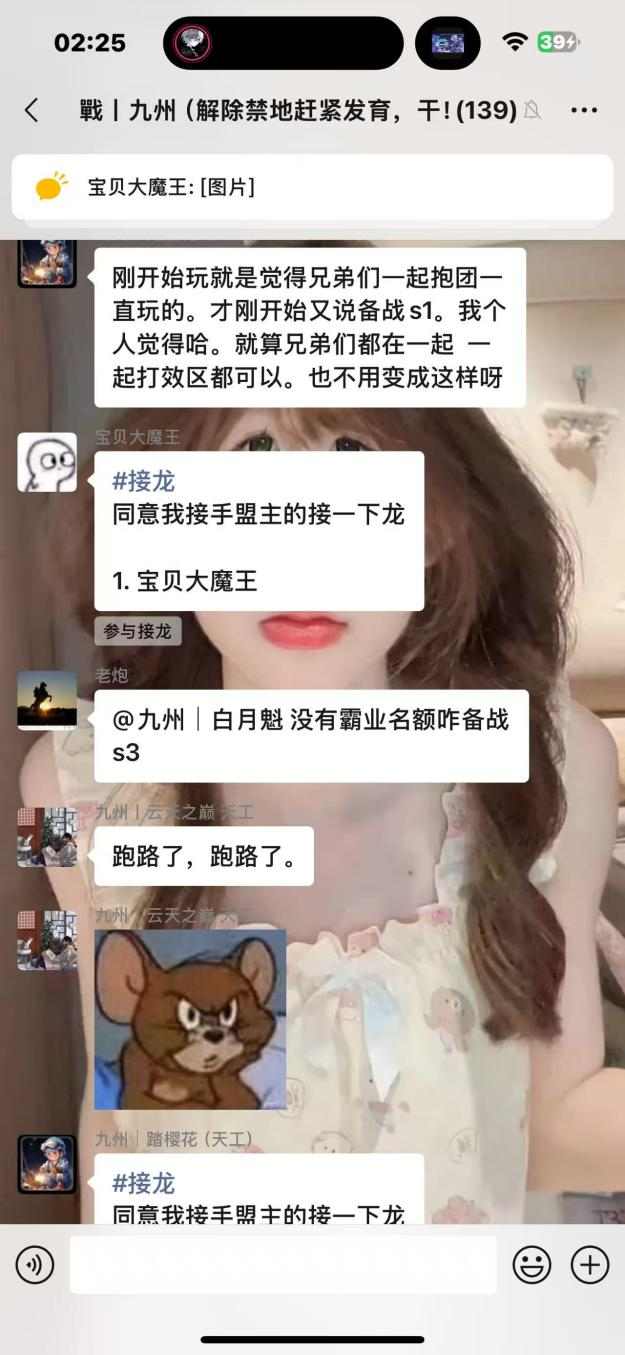Tap the 参与接龙 button

point(138,631)
